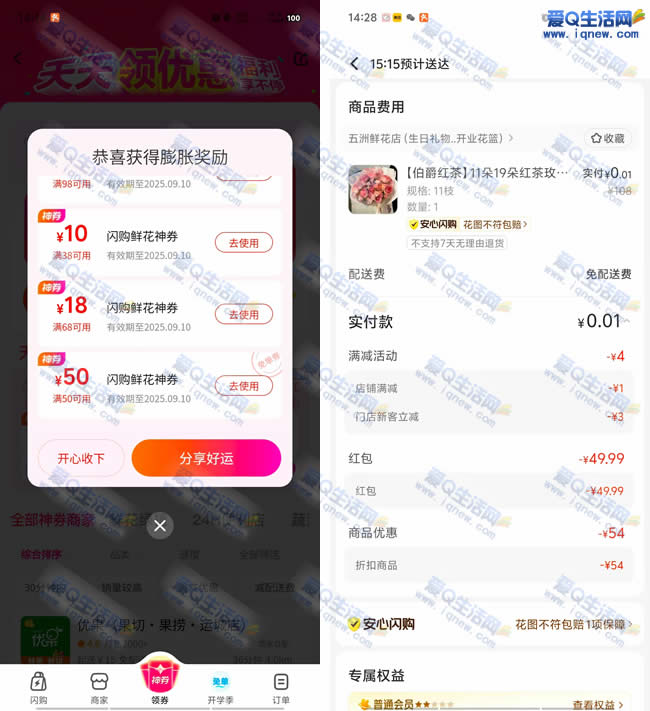Open the 领券 coupon tab
This screenshot has width=650, height=711.
click(160, 680)
